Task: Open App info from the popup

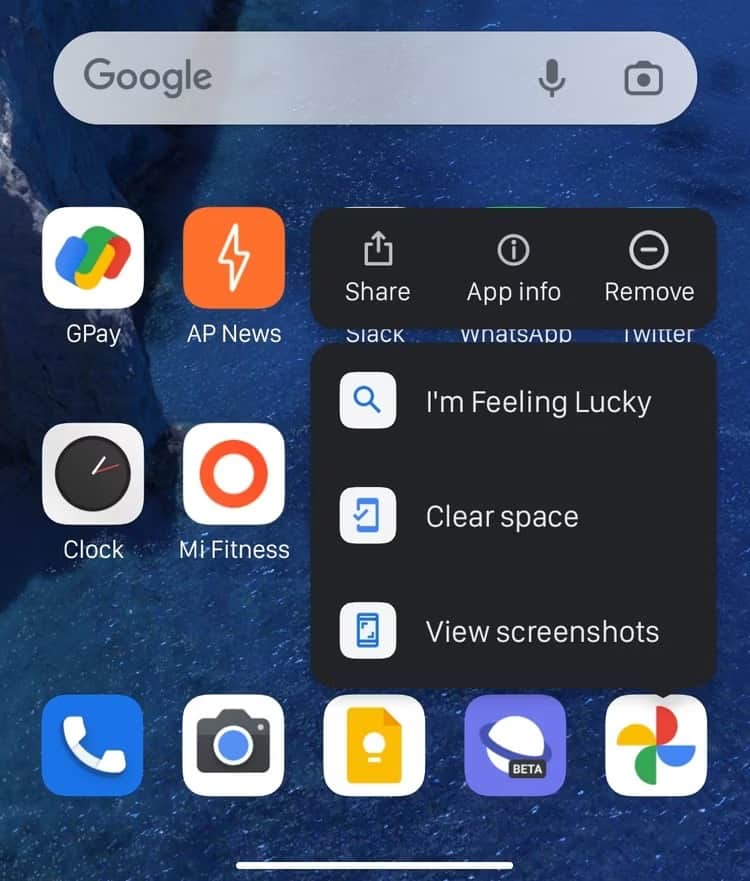Action: click(x=513, y=268)
